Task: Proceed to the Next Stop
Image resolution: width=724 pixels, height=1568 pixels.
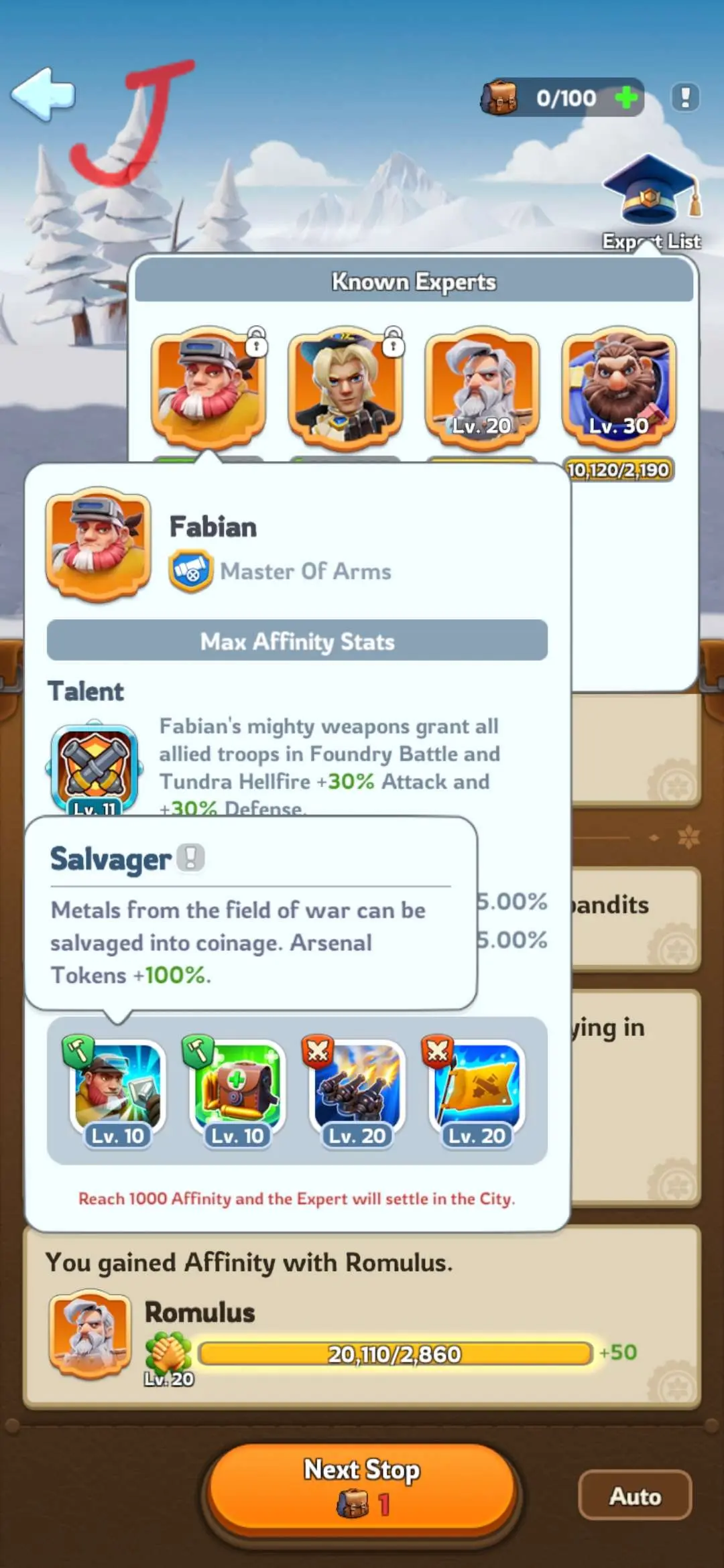Action: (x=362, y=1485)
